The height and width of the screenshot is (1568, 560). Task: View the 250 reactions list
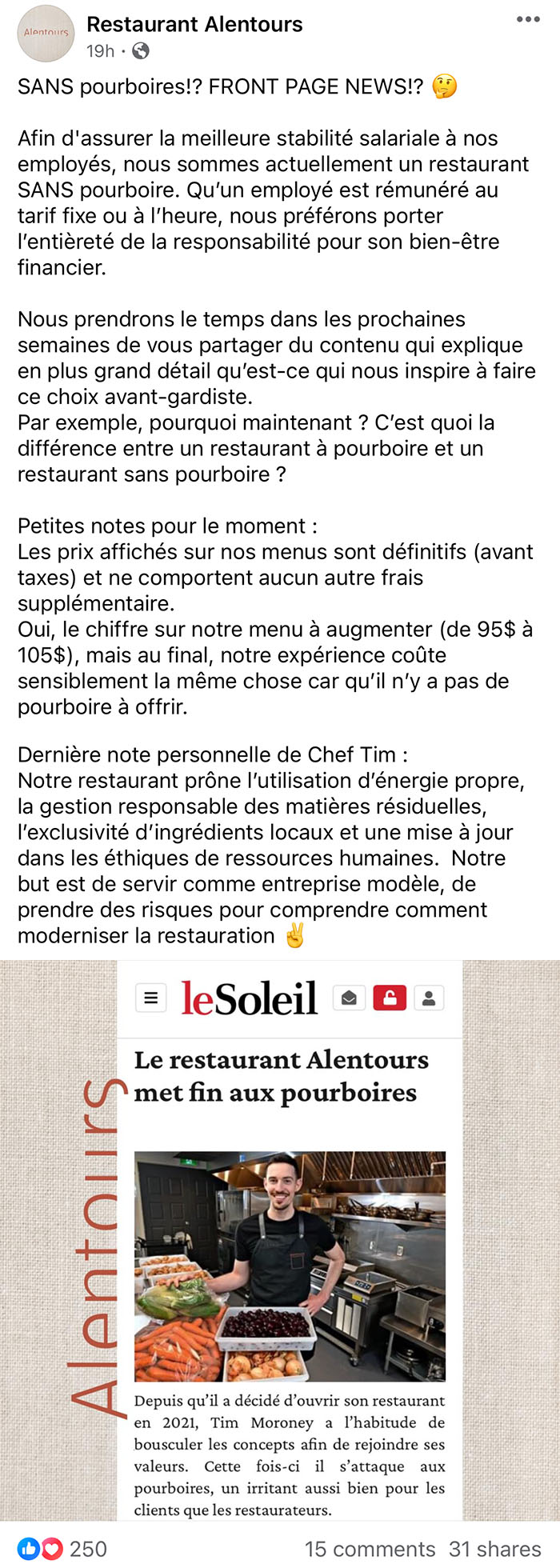tap(62, 1549)
